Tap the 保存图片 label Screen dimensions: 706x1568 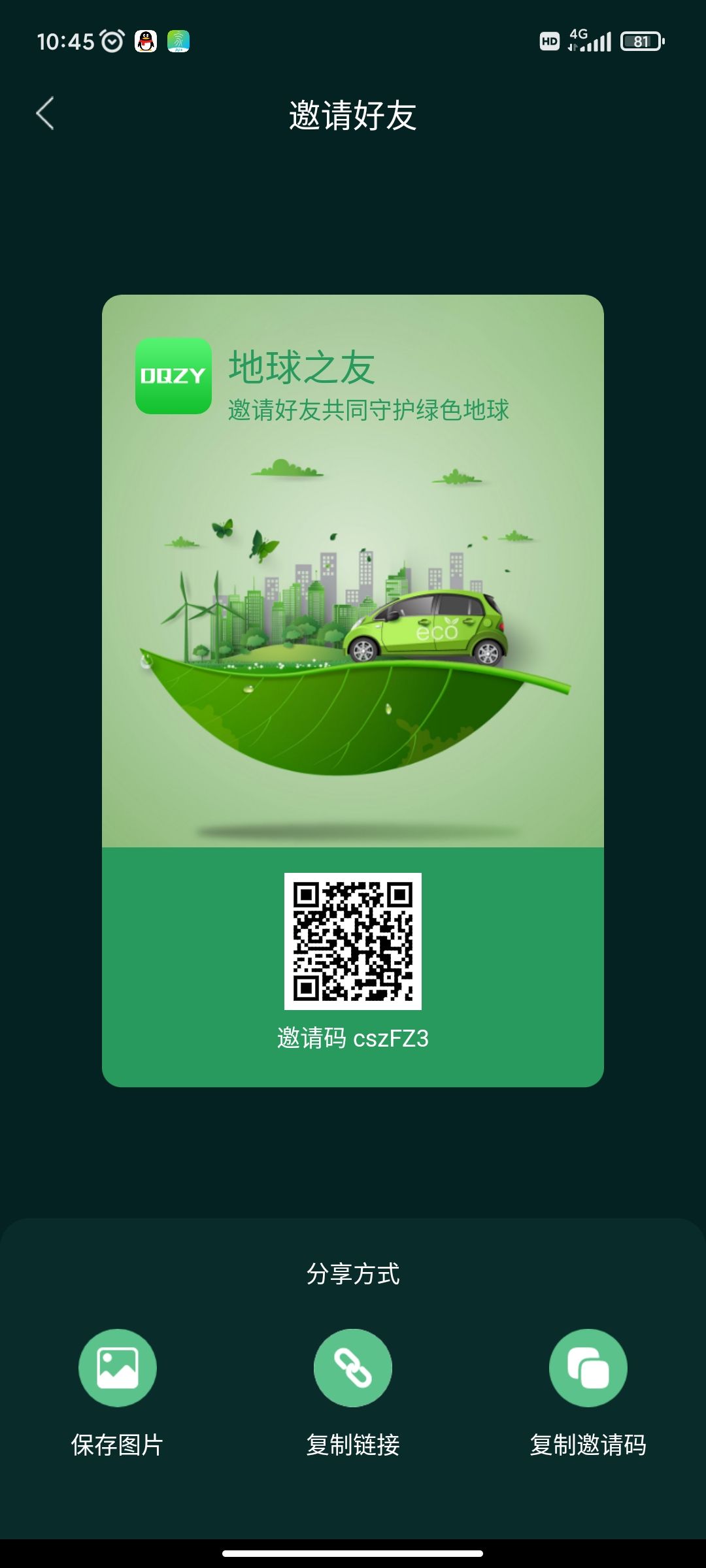(x=118, y=1445)
